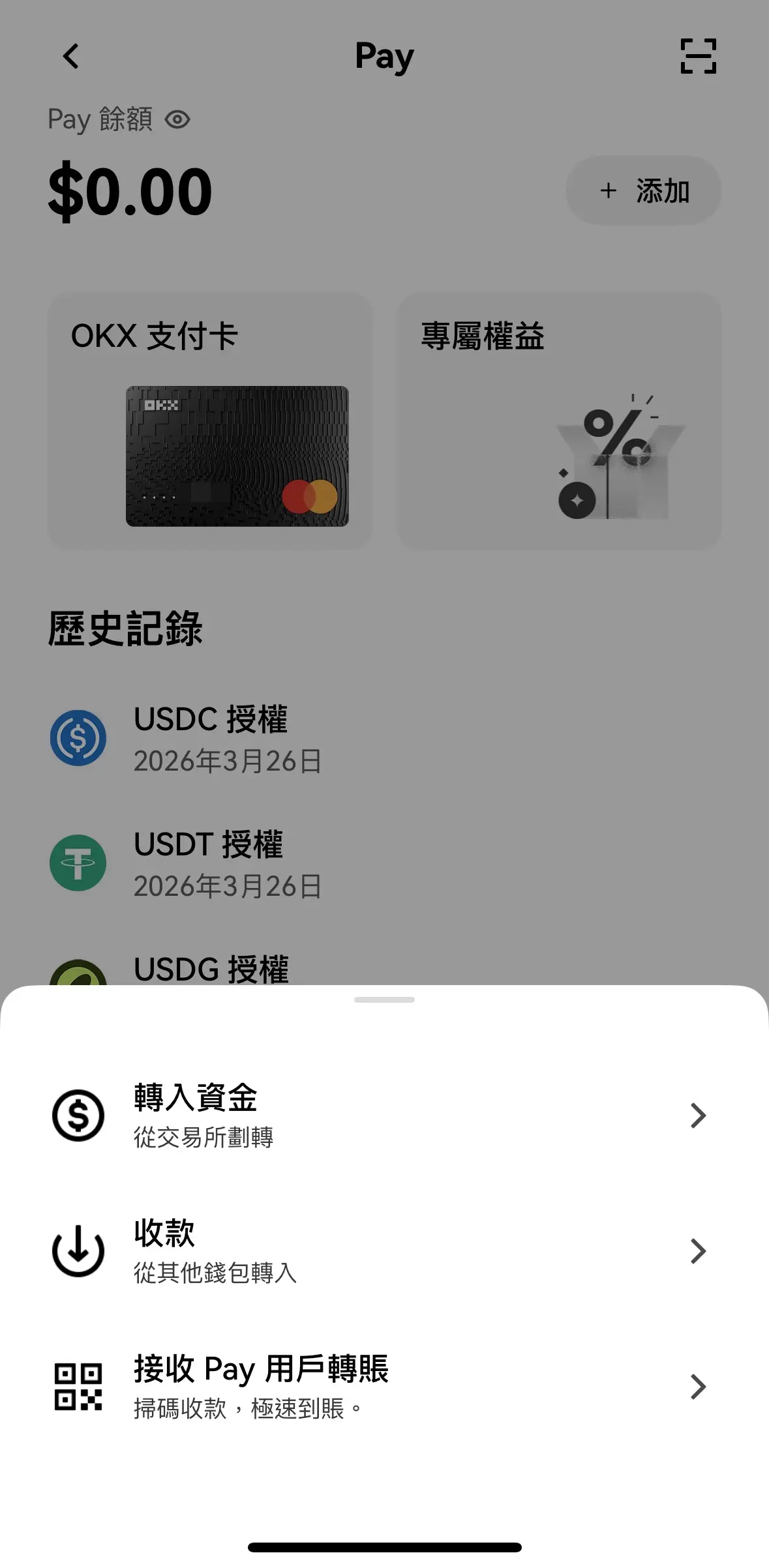This screenshot has width=769, height=1568.
Task: Tap the back arrow icon
Action: 72,56
